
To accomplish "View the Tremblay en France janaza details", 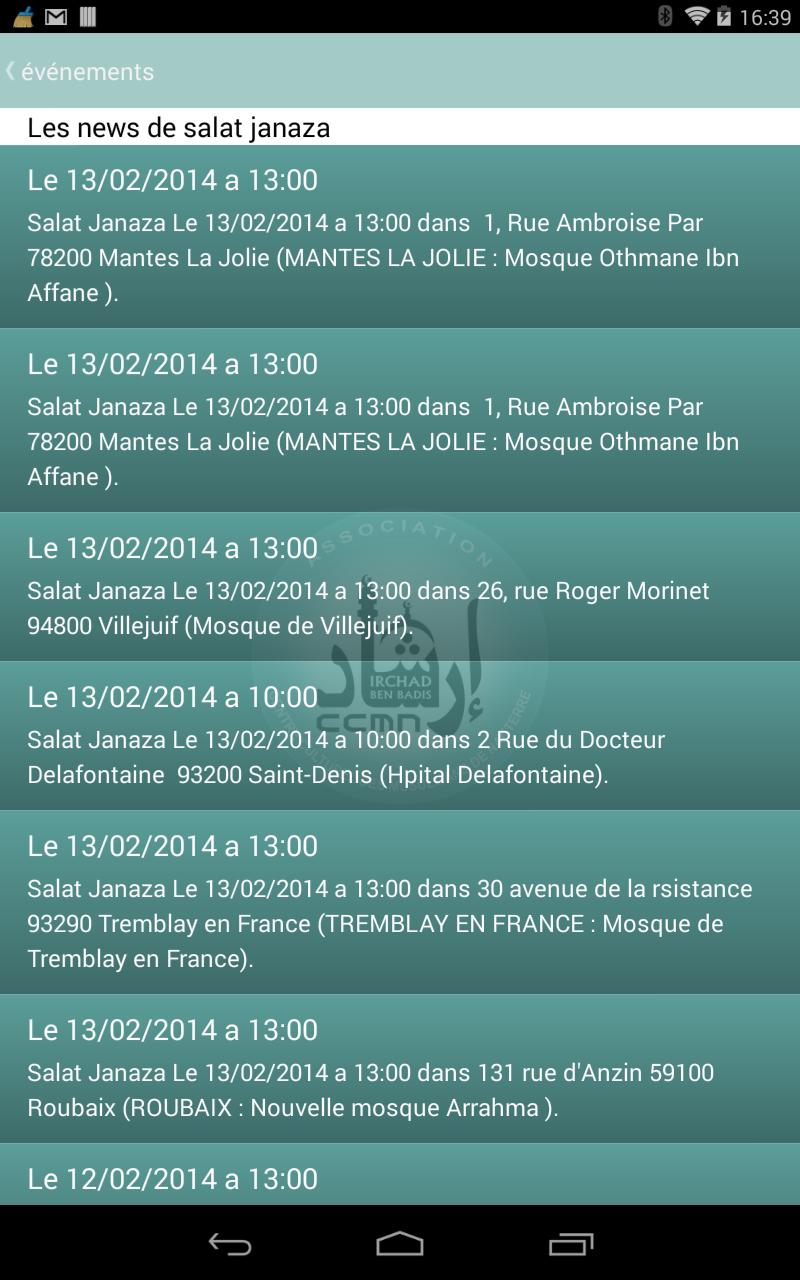I will tap(400, 902).
